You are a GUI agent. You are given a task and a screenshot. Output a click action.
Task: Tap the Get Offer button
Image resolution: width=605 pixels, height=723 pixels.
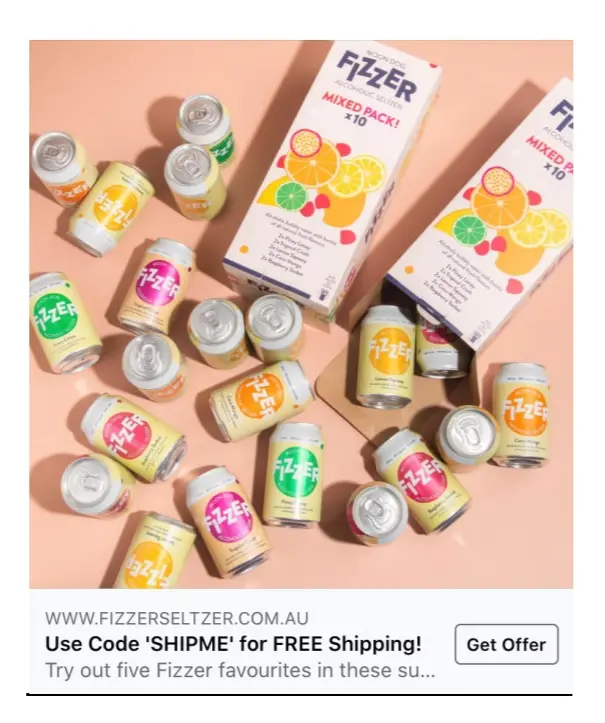pyautogui.click(x=506, y=644)
